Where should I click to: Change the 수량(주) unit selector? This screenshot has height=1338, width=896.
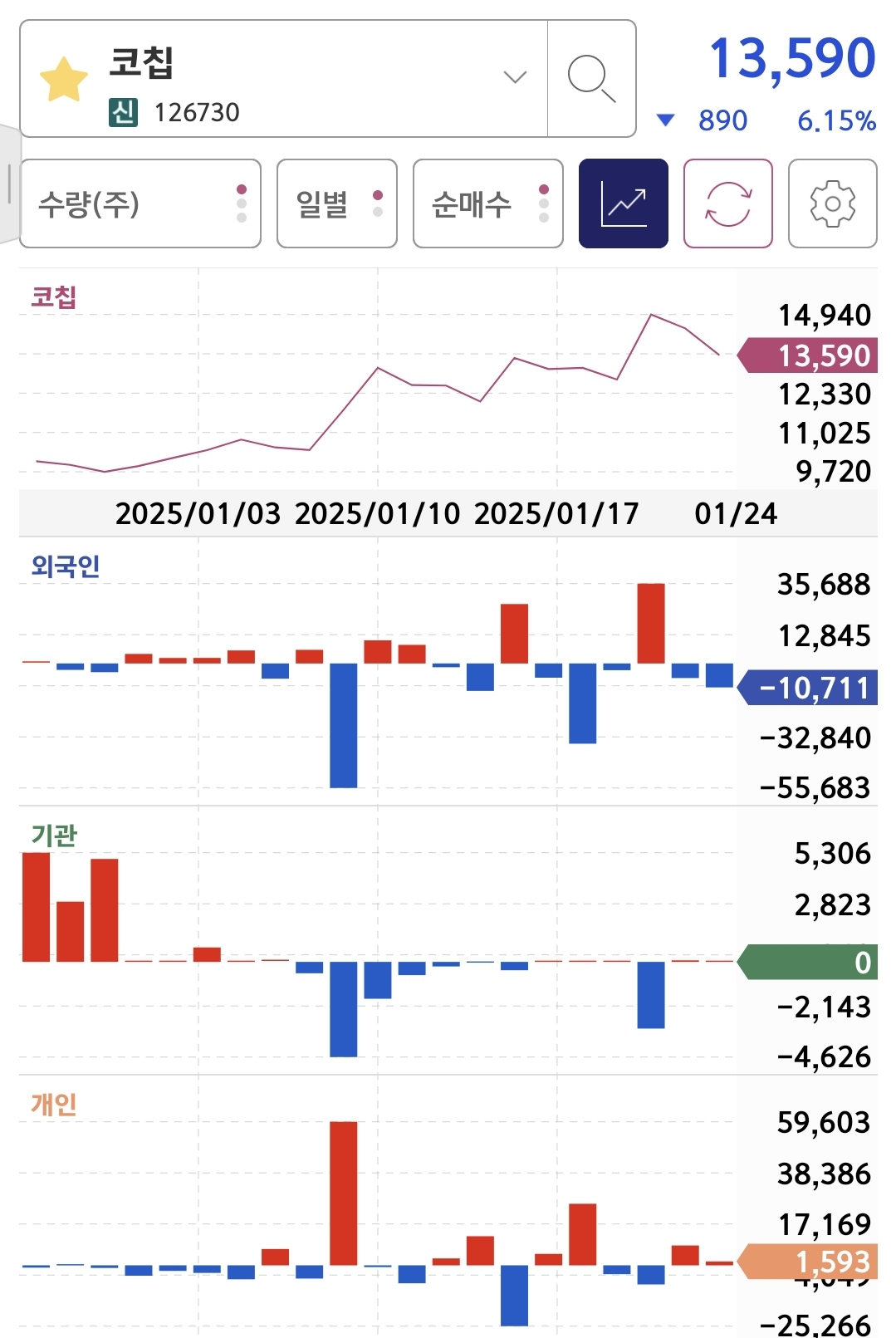pyautogui.click(x=140, y=203)
